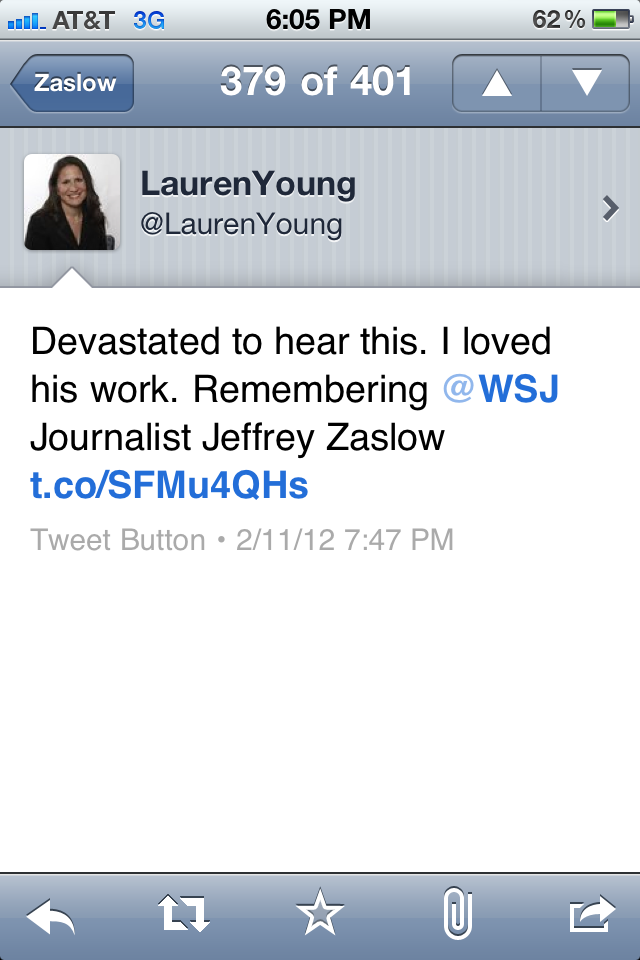This screenshot has width=640, height=960.
Task: Reply to this tweet
Action: (50, 914)
